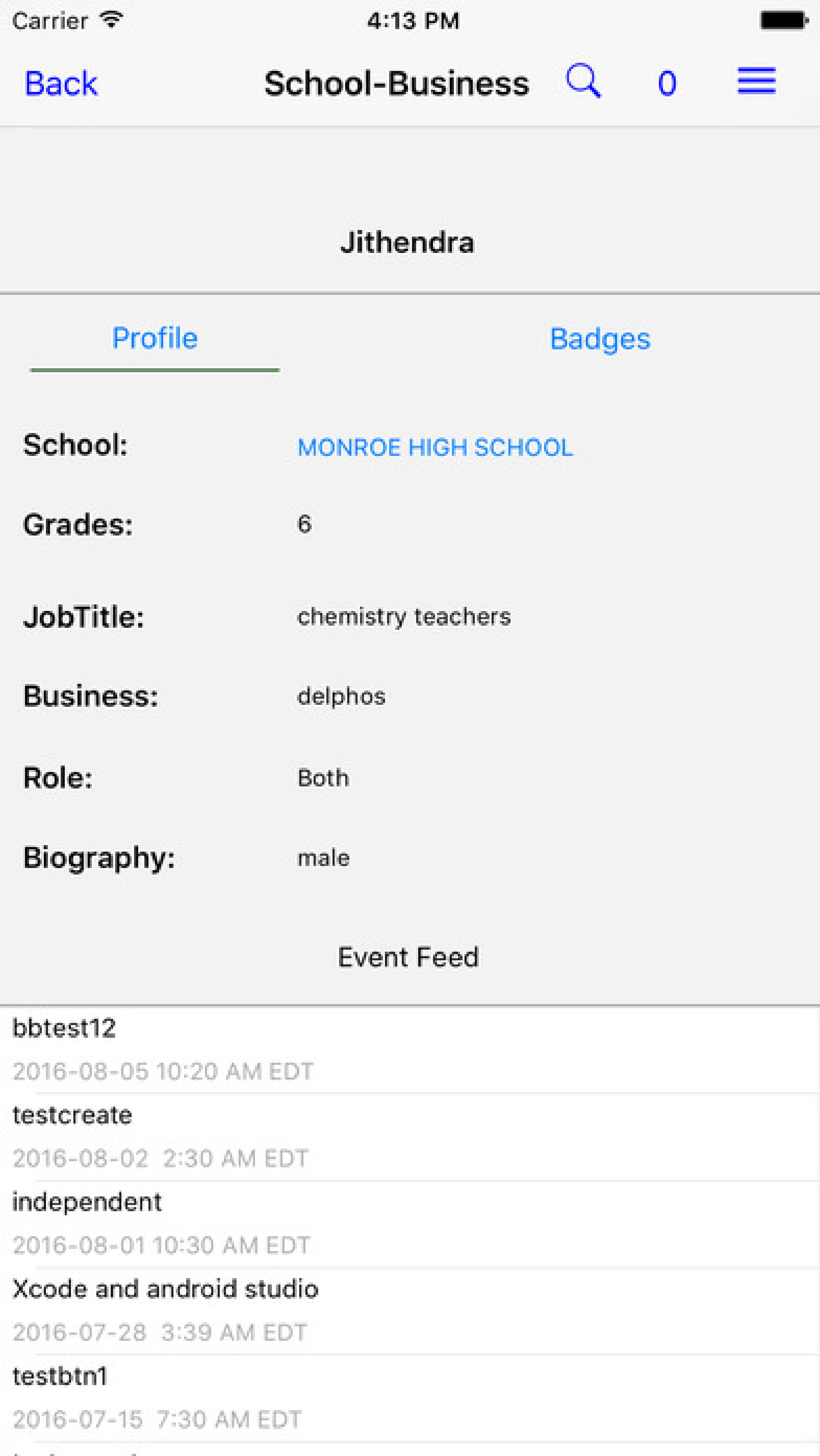Open the MONROE HIGH SCHOOL link
Viewport: 820px width, 1456px height.
coord(435,448)
